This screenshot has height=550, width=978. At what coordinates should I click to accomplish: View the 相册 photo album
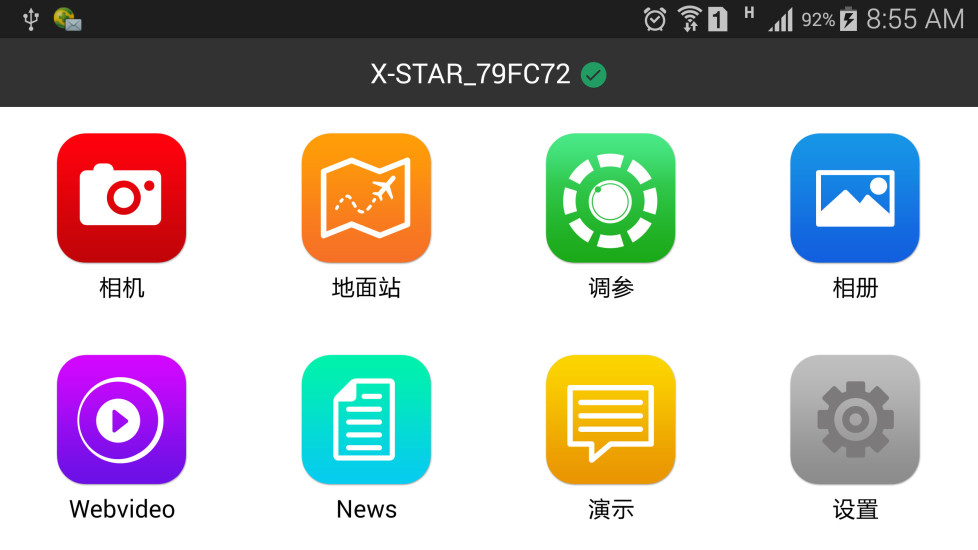[x=854, y=198]
